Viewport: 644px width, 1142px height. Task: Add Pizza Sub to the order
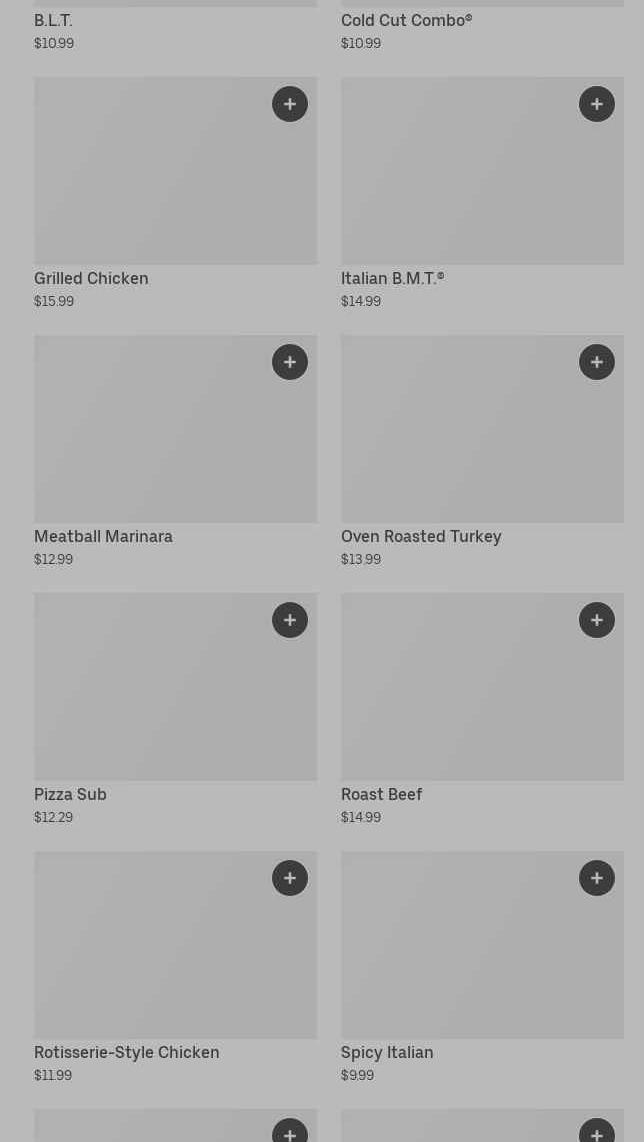click(x=290, y=620)
